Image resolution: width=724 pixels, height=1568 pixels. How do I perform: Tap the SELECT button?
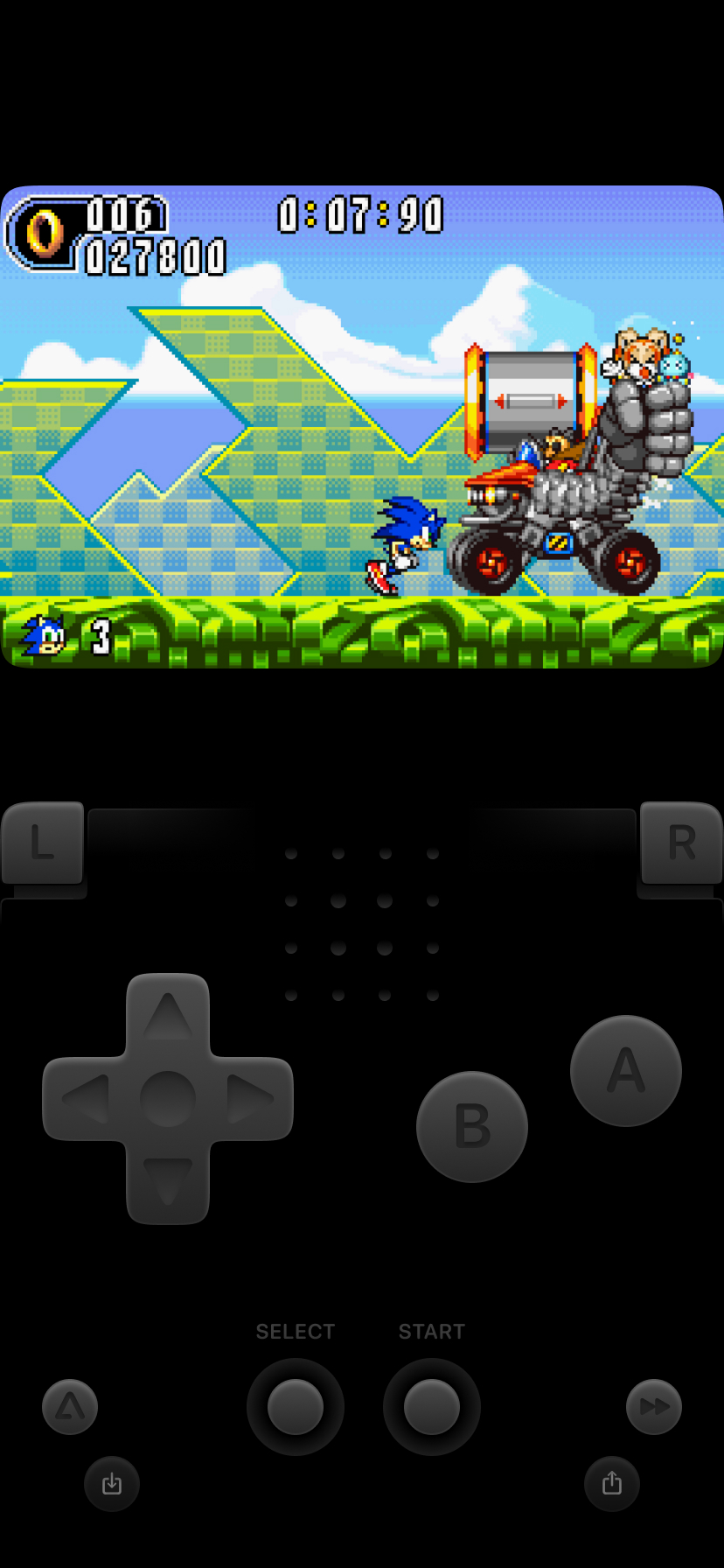pos(296,1406)
